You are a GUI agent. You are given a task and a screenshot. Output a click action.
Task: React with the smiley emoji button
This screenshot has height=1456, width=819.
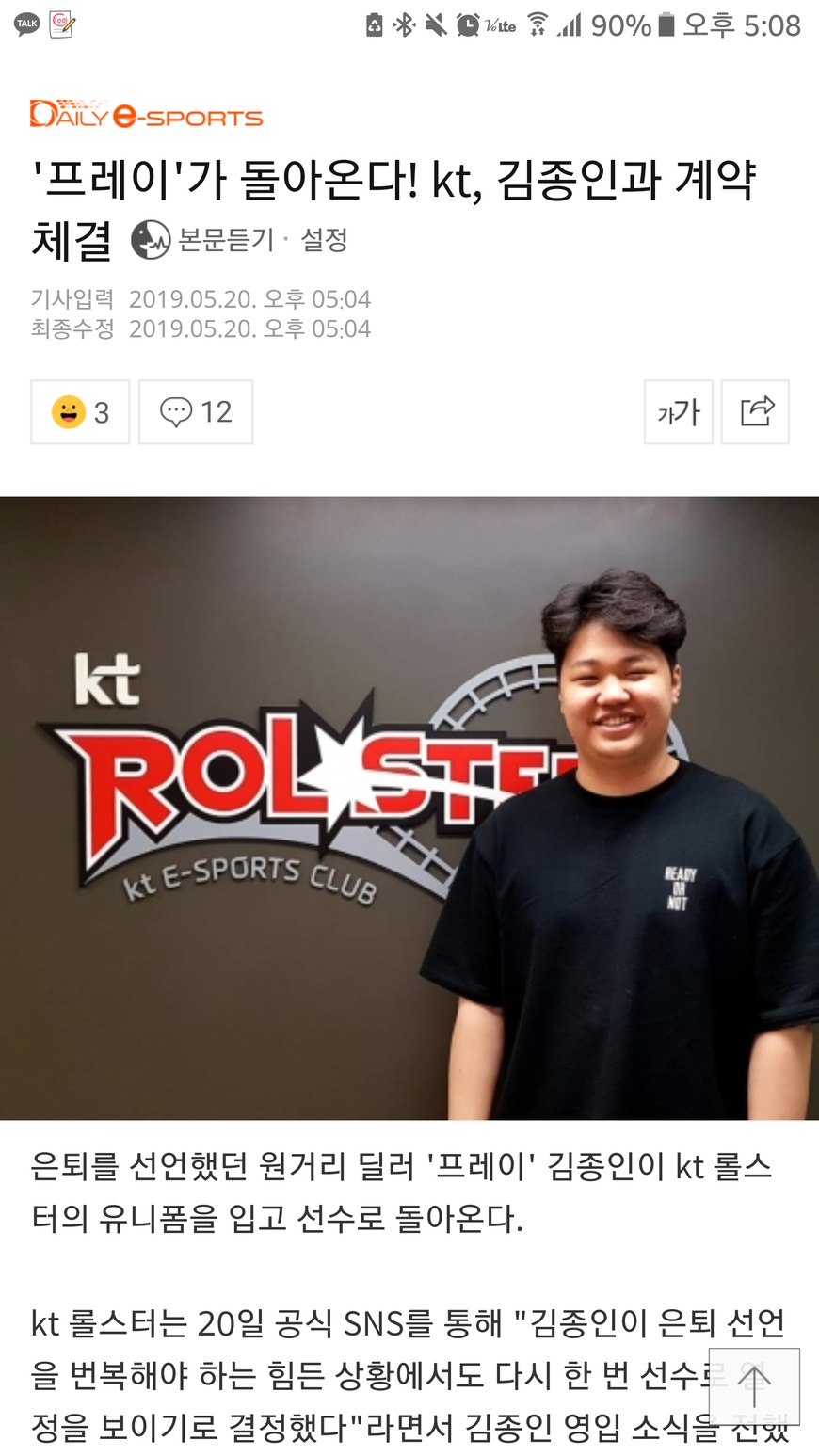pyautogui.click(x=80, y=412)
